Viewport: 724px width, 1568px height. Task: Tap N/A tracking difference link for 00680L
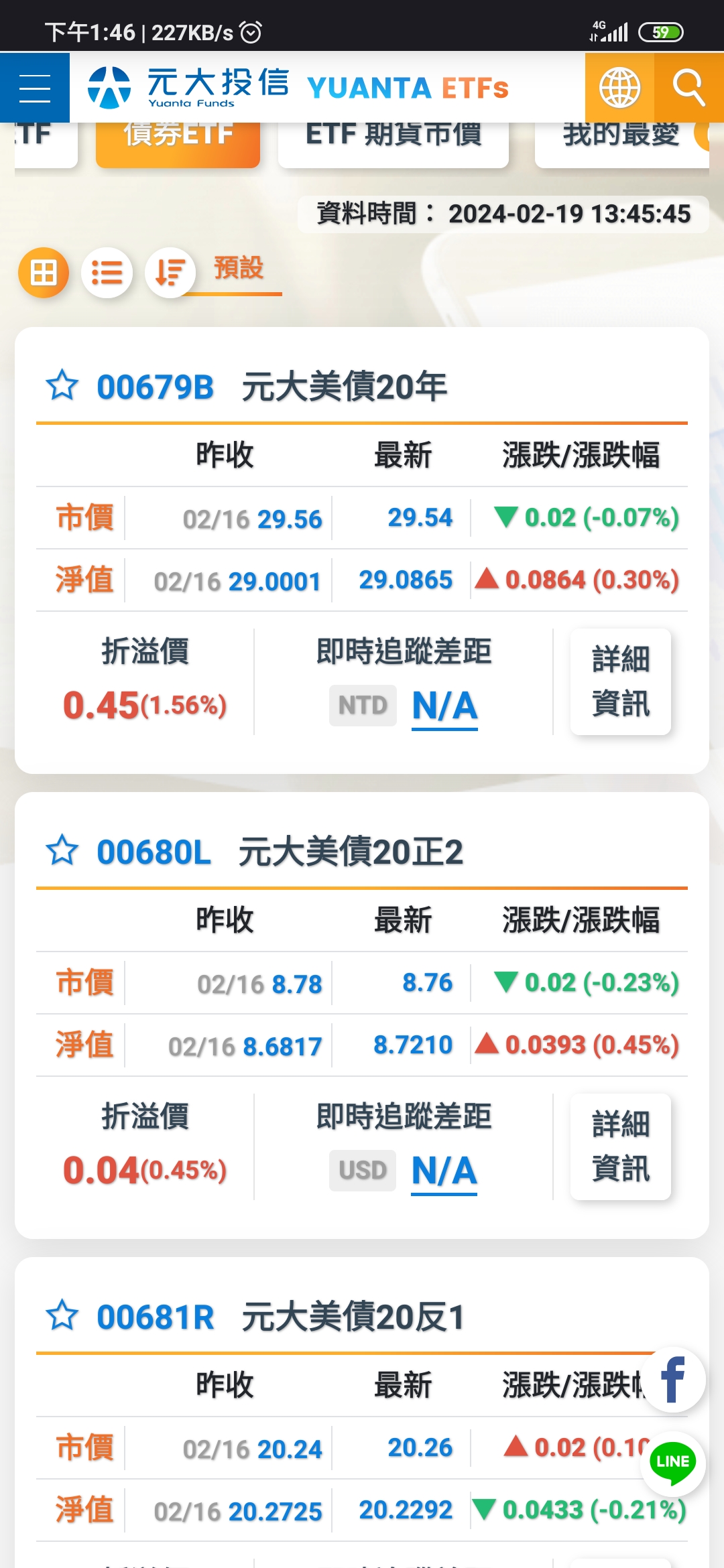click(x=444, y=1171)
